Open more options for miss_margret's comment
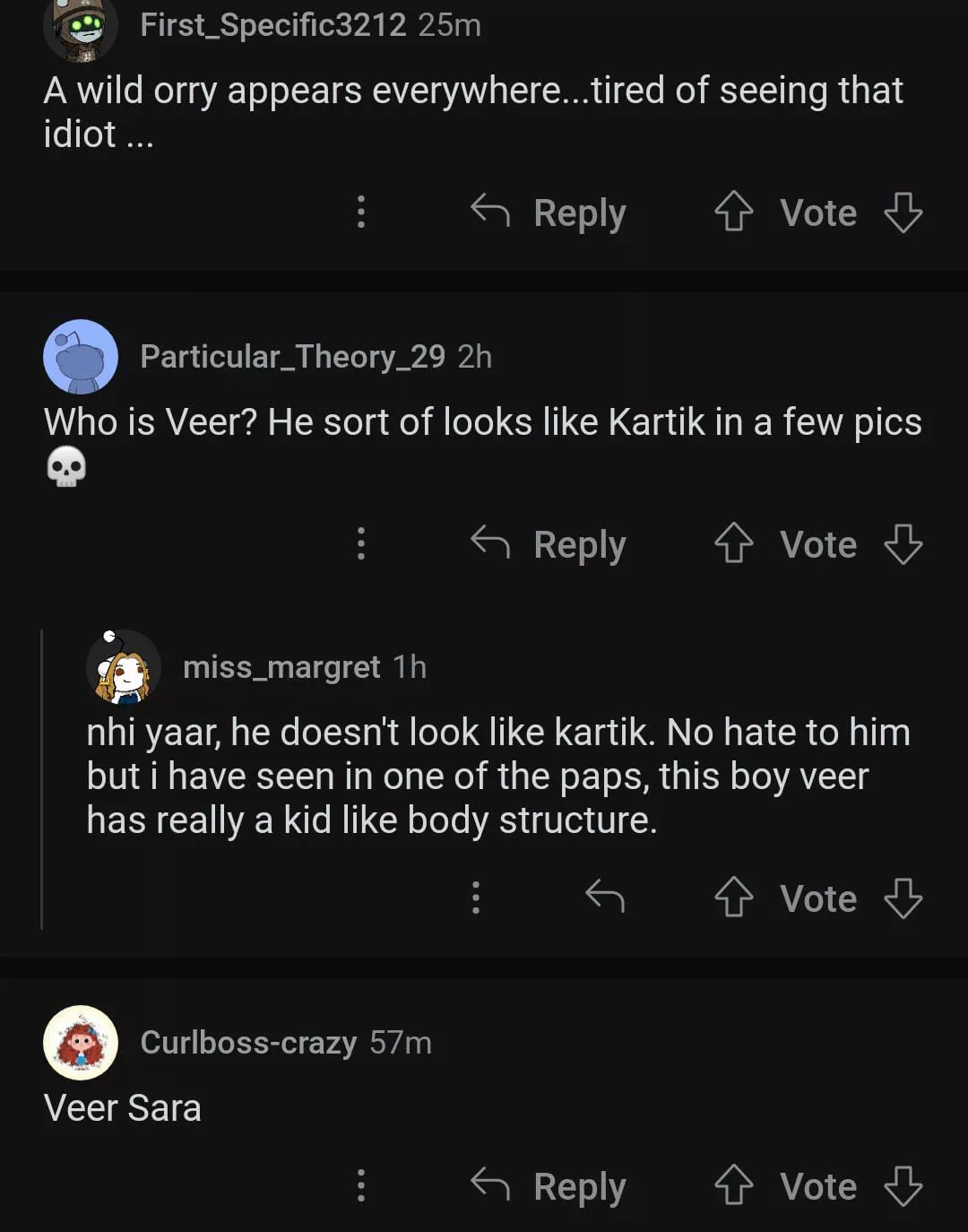Screen dimensions: 968x1232 pos(476,897)
